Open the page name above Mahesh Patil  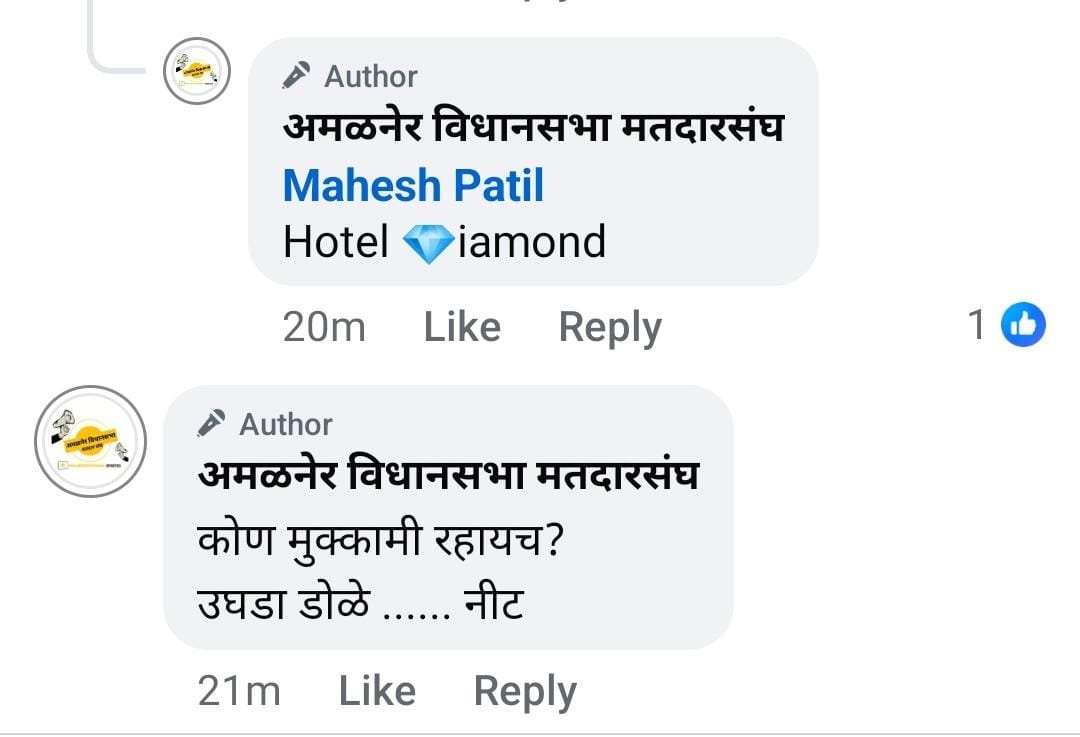point(533,129)
